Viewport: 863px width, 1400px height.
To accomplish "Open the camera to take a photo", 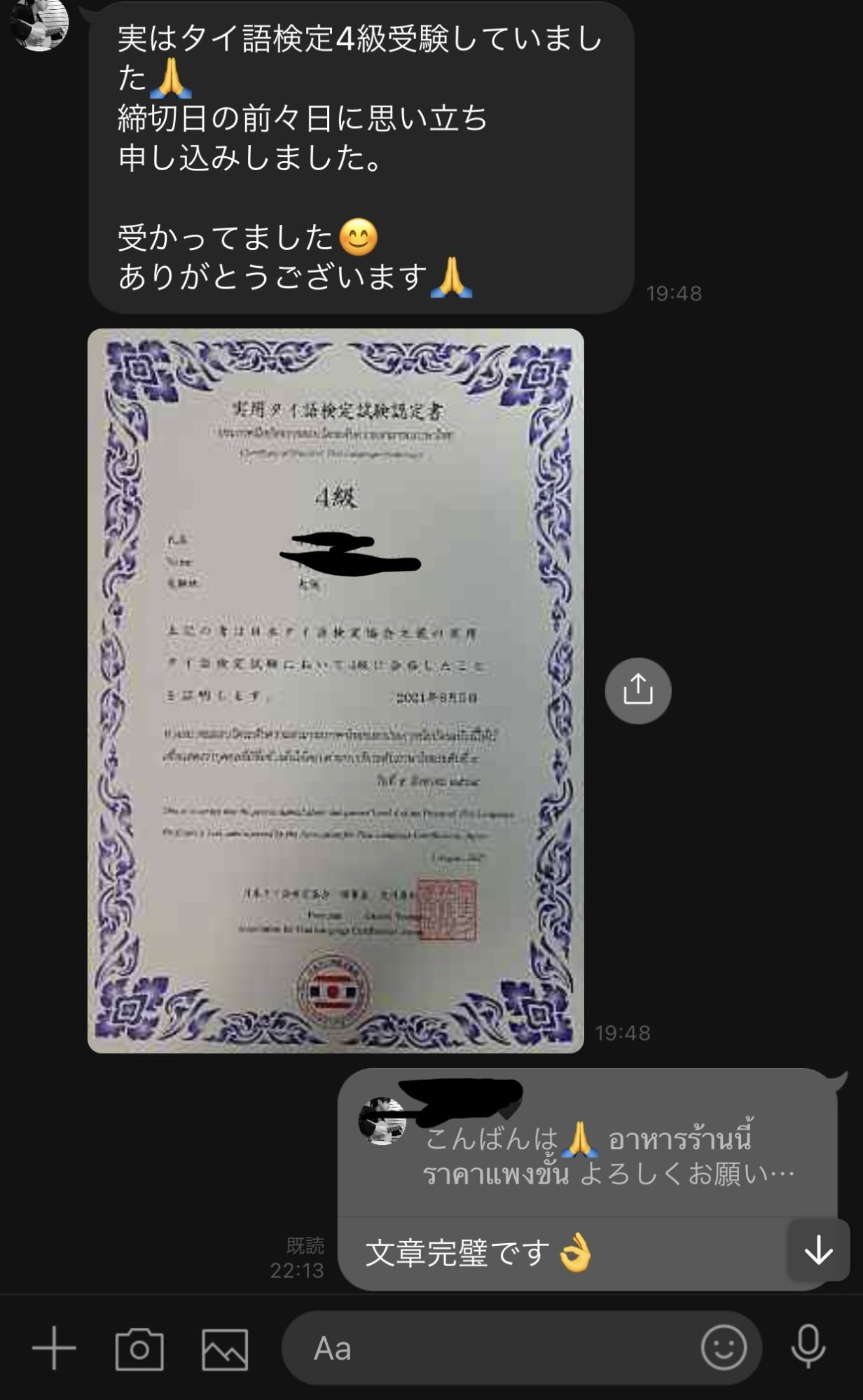I will 139,1348.
